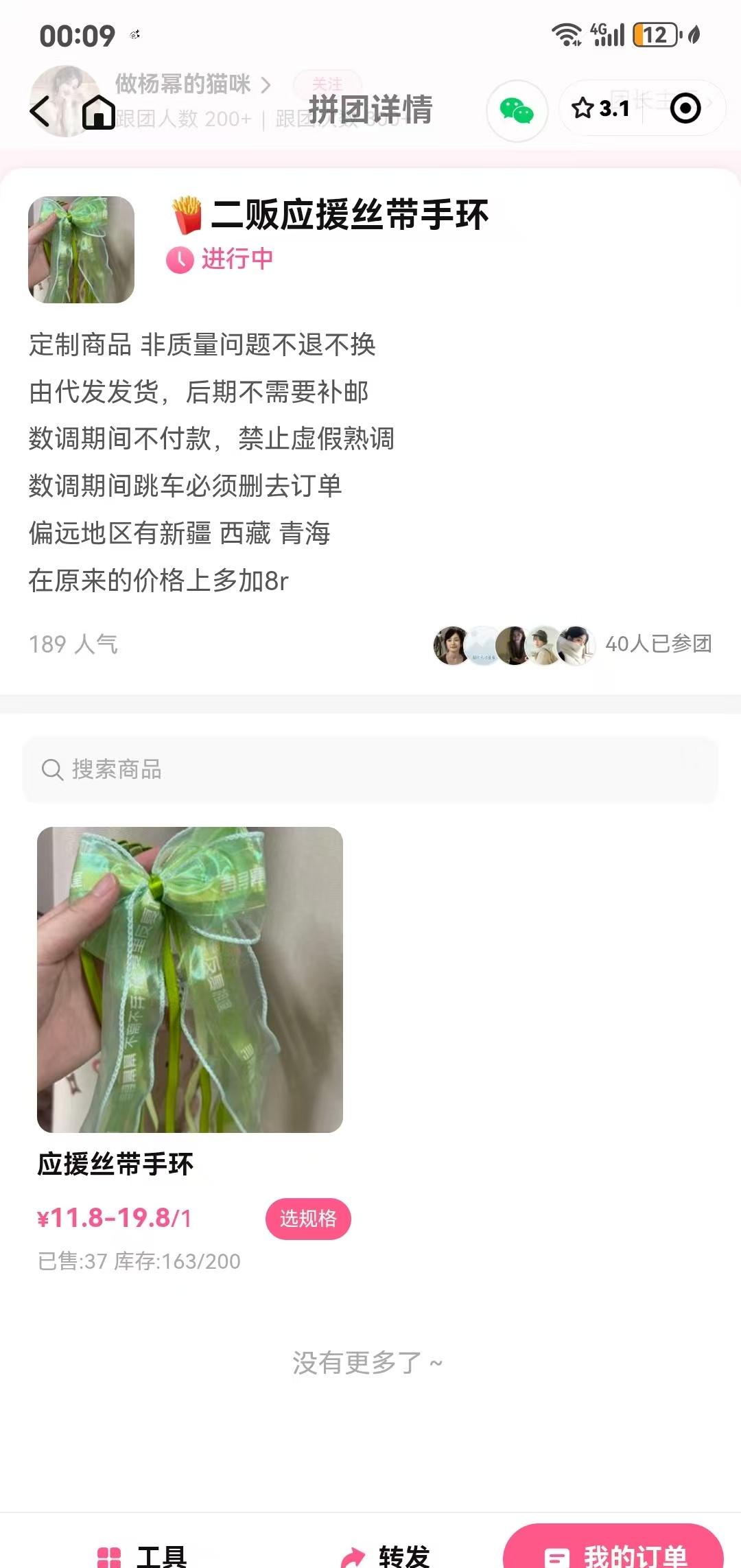Open the 应援丝带手环 product card

(189, 979)
